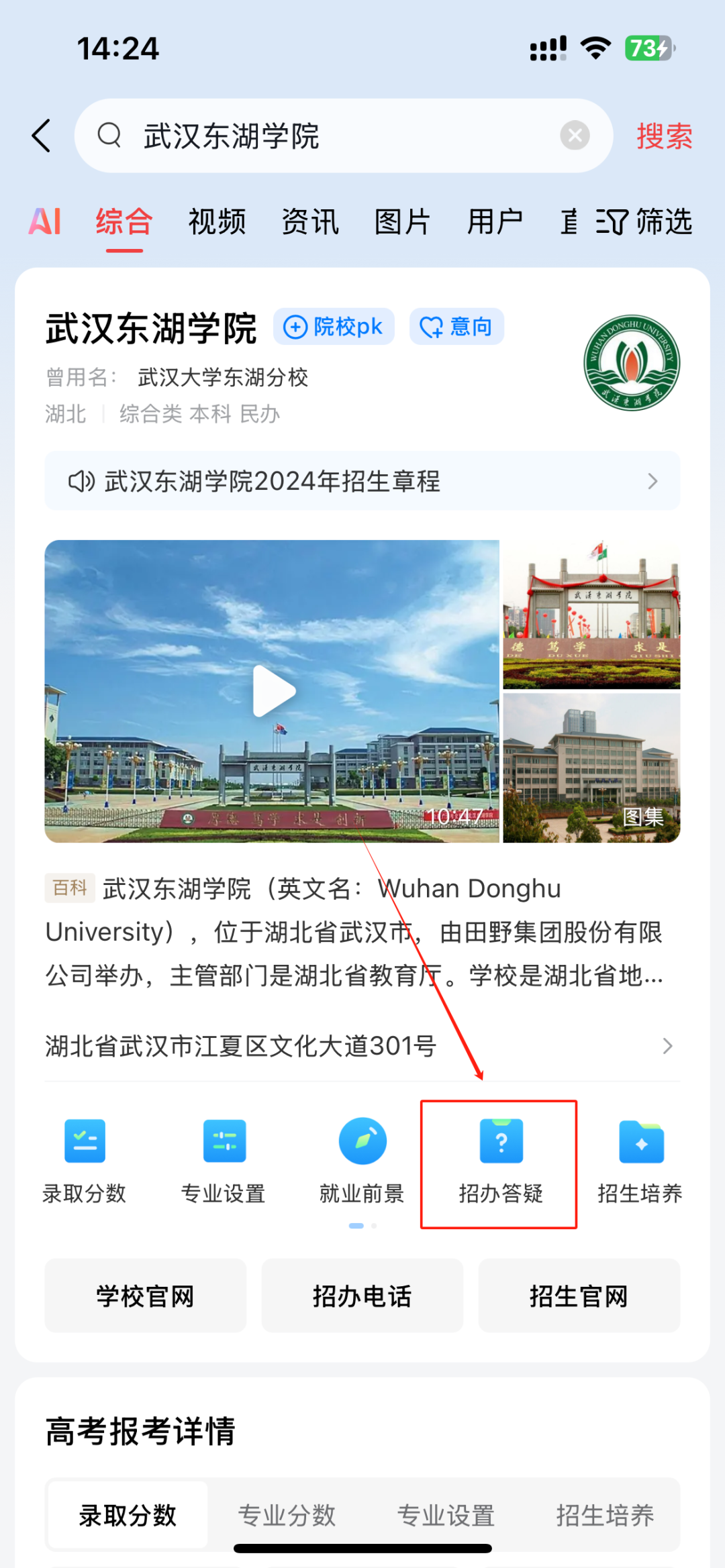Open the 图集 photo gallery
The width and height of the screenshot is (725, 1568).
pos(591,768)
